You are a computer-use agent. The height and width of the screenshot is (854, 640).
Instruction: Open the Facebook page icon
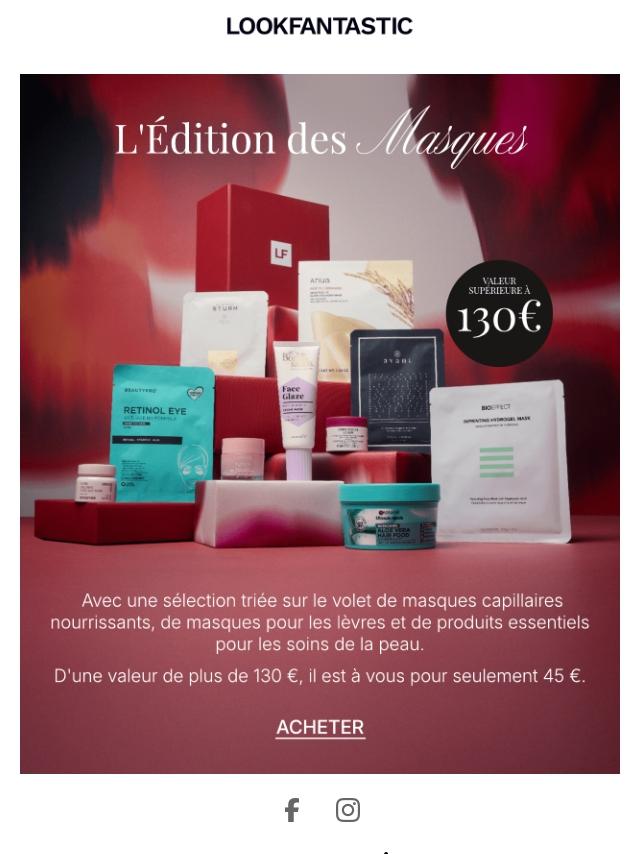click(x=292, y=810)
